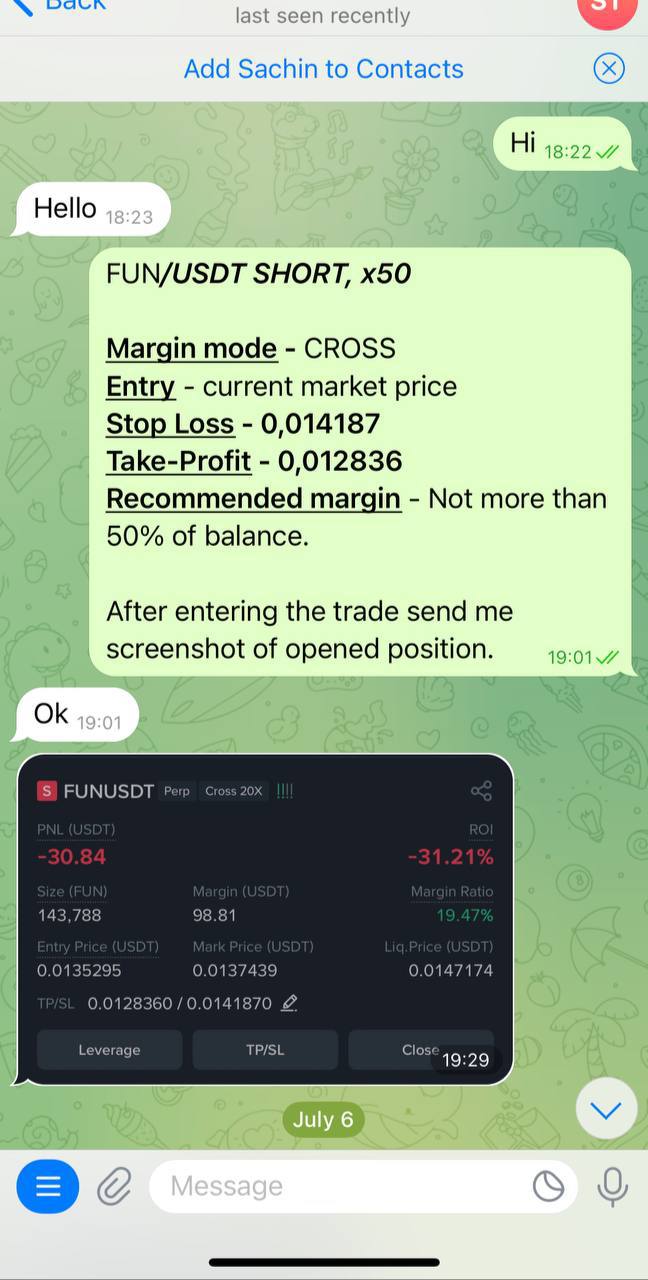
Task: Jump to the latest messages
Action: point(606,1109)
